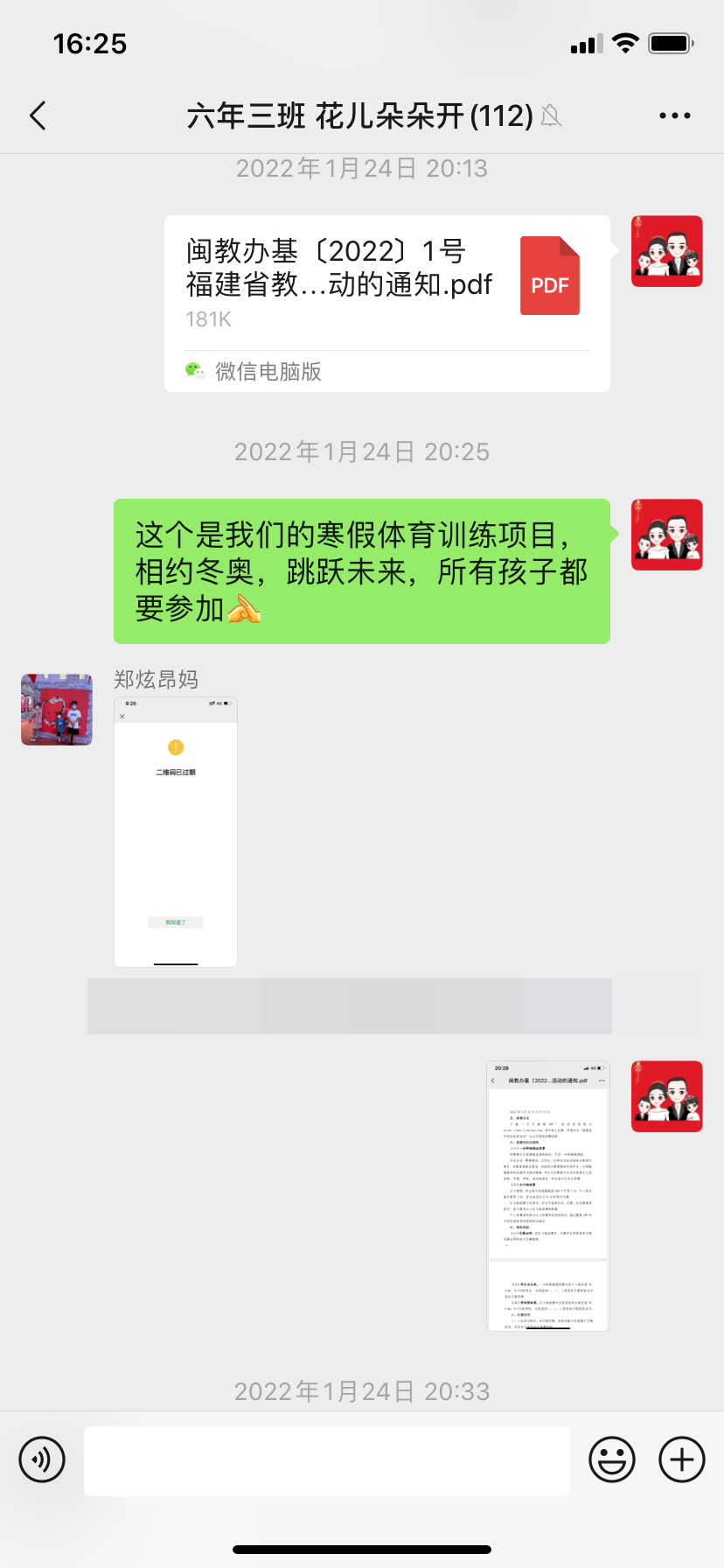724x1568 pixels.
Task: Switch to voice message input
Action: pyautogui.click(x=42, y=1459)
